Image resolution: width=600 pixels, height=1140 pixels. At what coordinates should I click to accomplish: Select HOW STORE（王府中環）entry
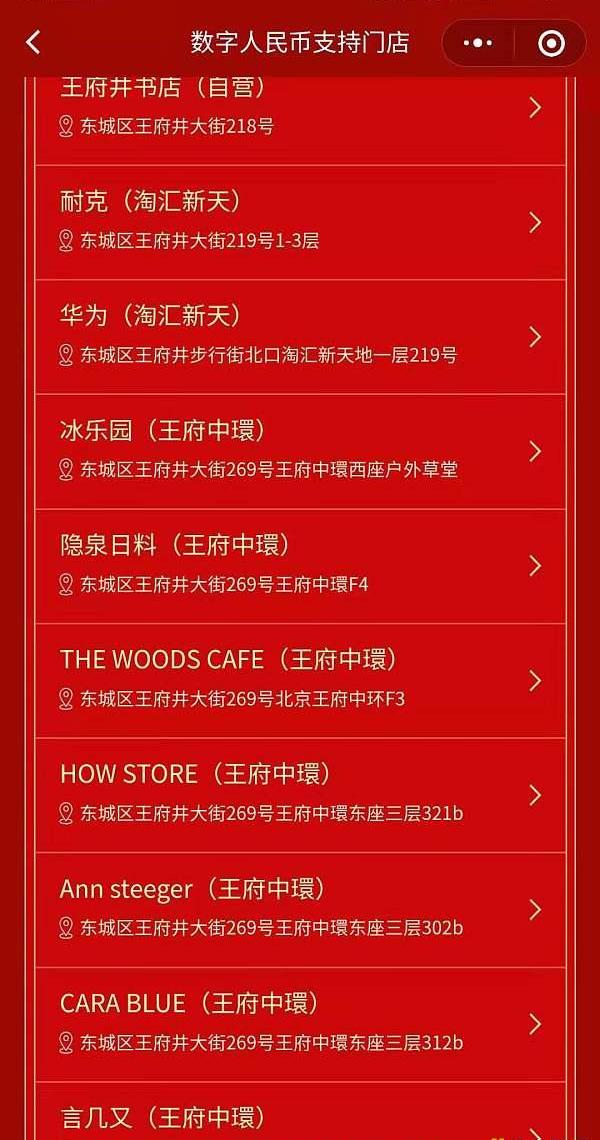click(x=300, y=795)
